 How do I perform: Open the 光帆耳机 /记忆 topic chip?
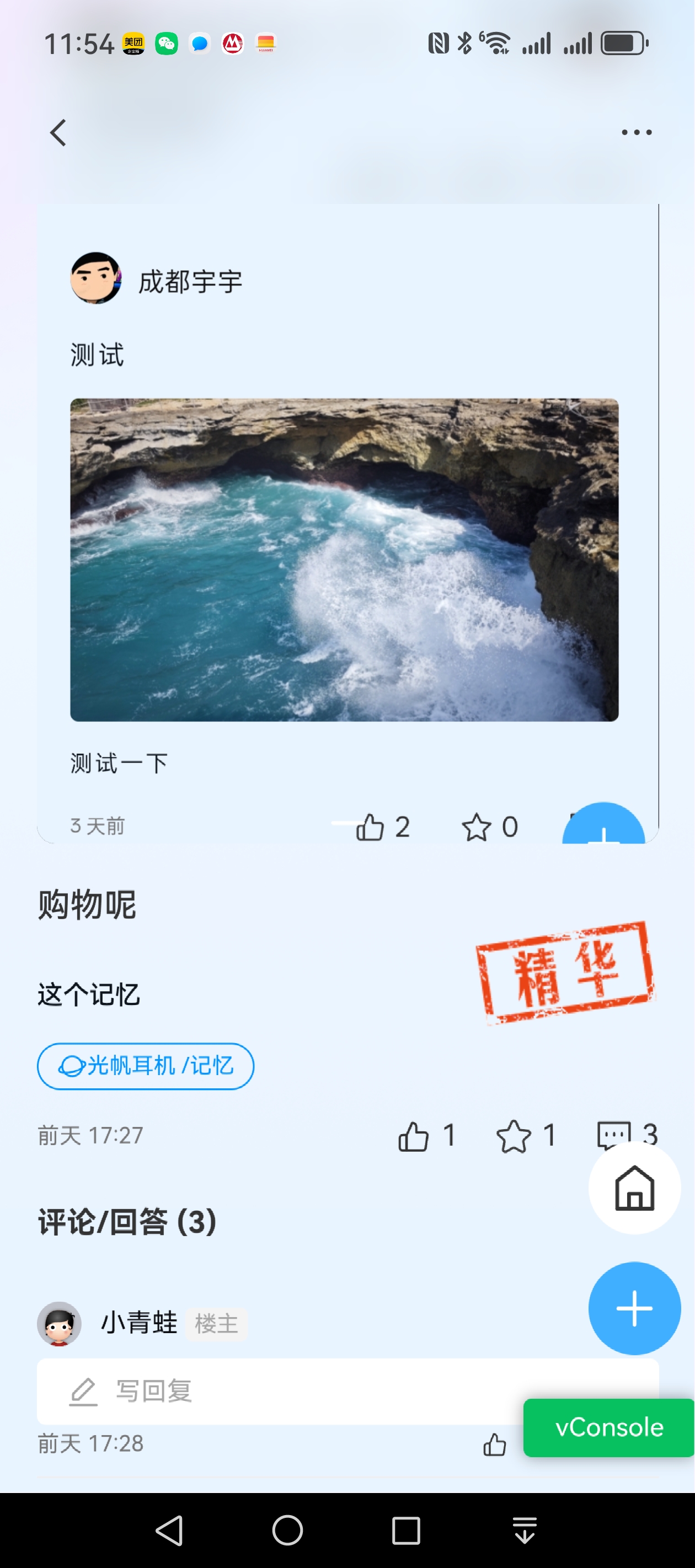coord(146,1066)
